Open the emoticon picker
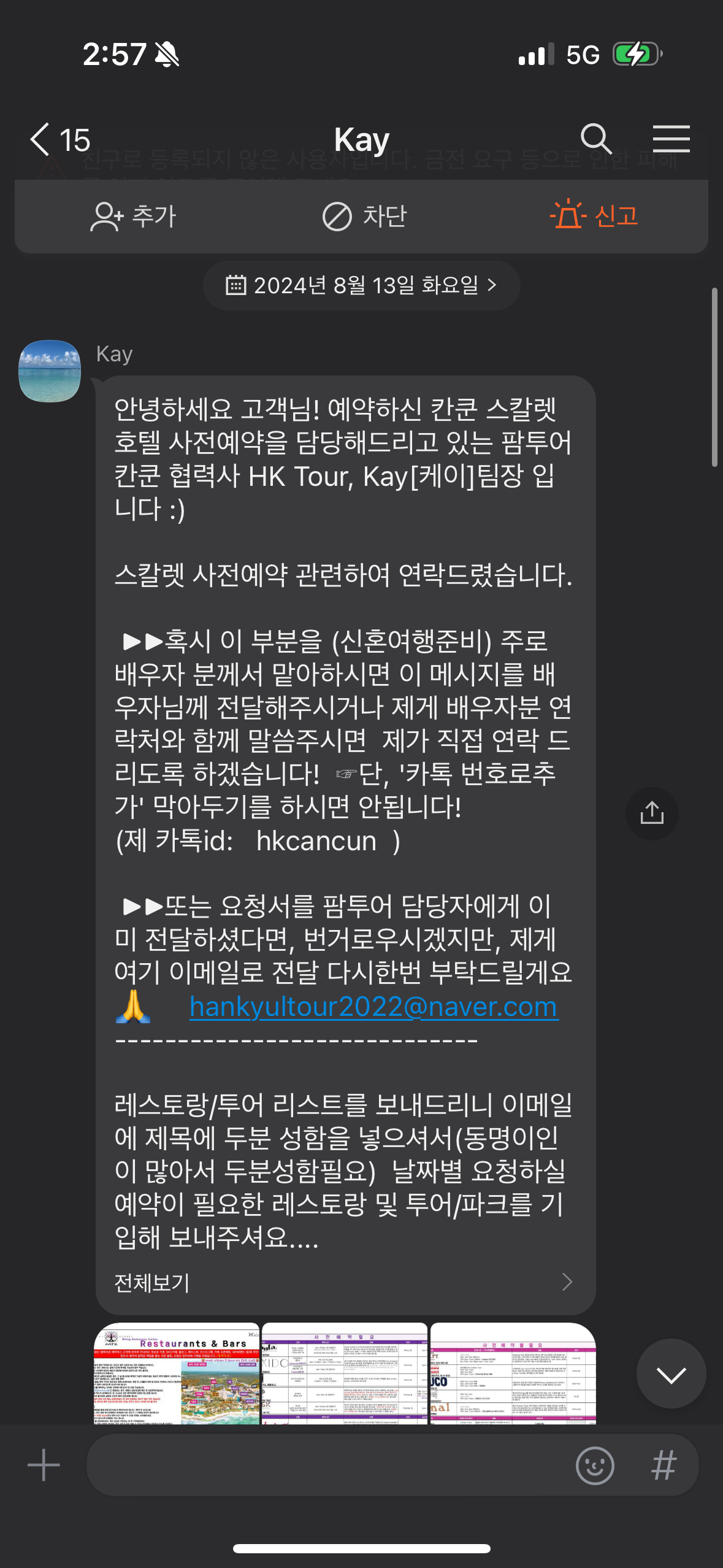 (x=594, y=1465)
